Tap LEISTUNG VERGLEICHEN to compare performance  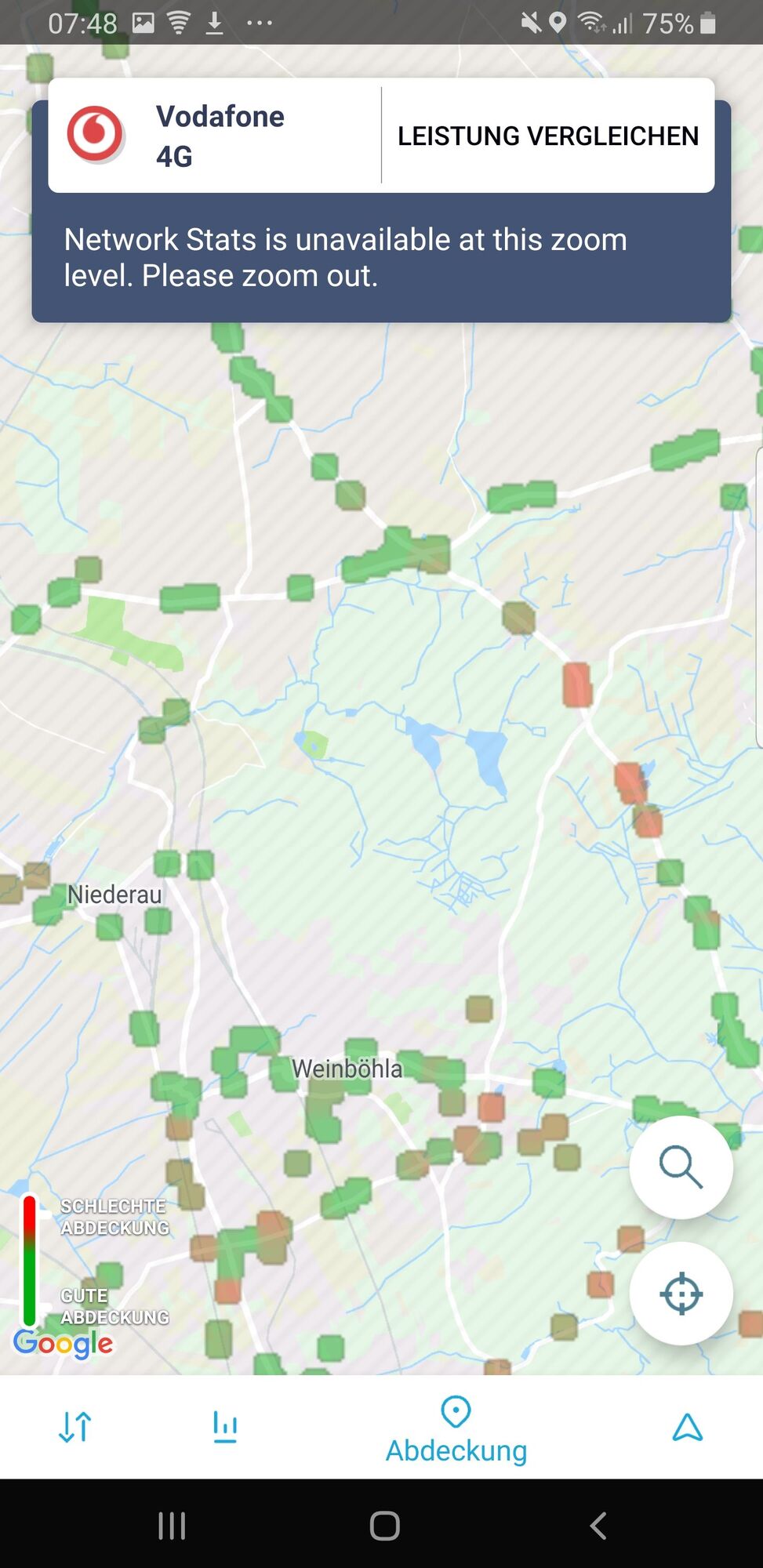tap(547, 136)
